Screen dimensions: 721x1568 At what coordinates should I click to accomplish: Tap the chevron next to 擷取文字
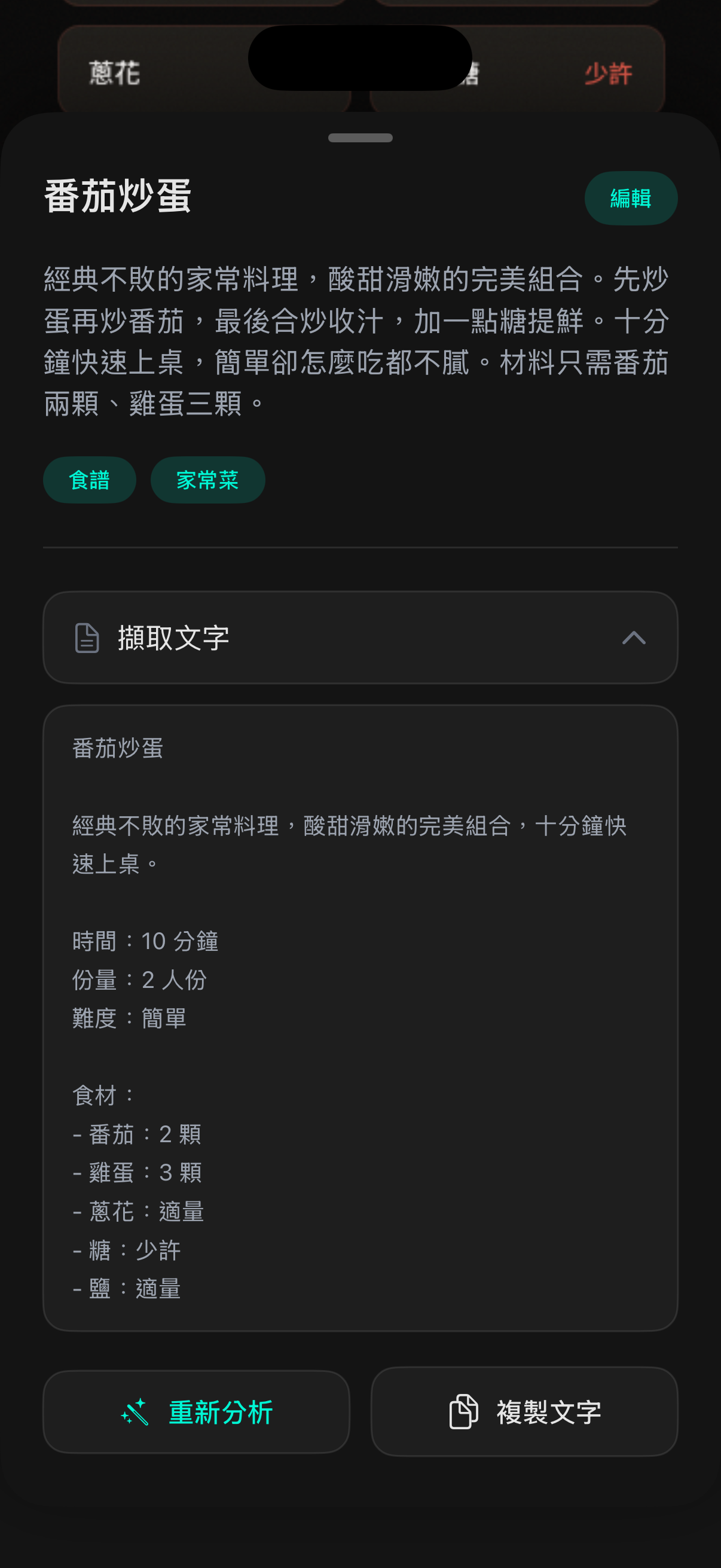[x=634, y=639]
